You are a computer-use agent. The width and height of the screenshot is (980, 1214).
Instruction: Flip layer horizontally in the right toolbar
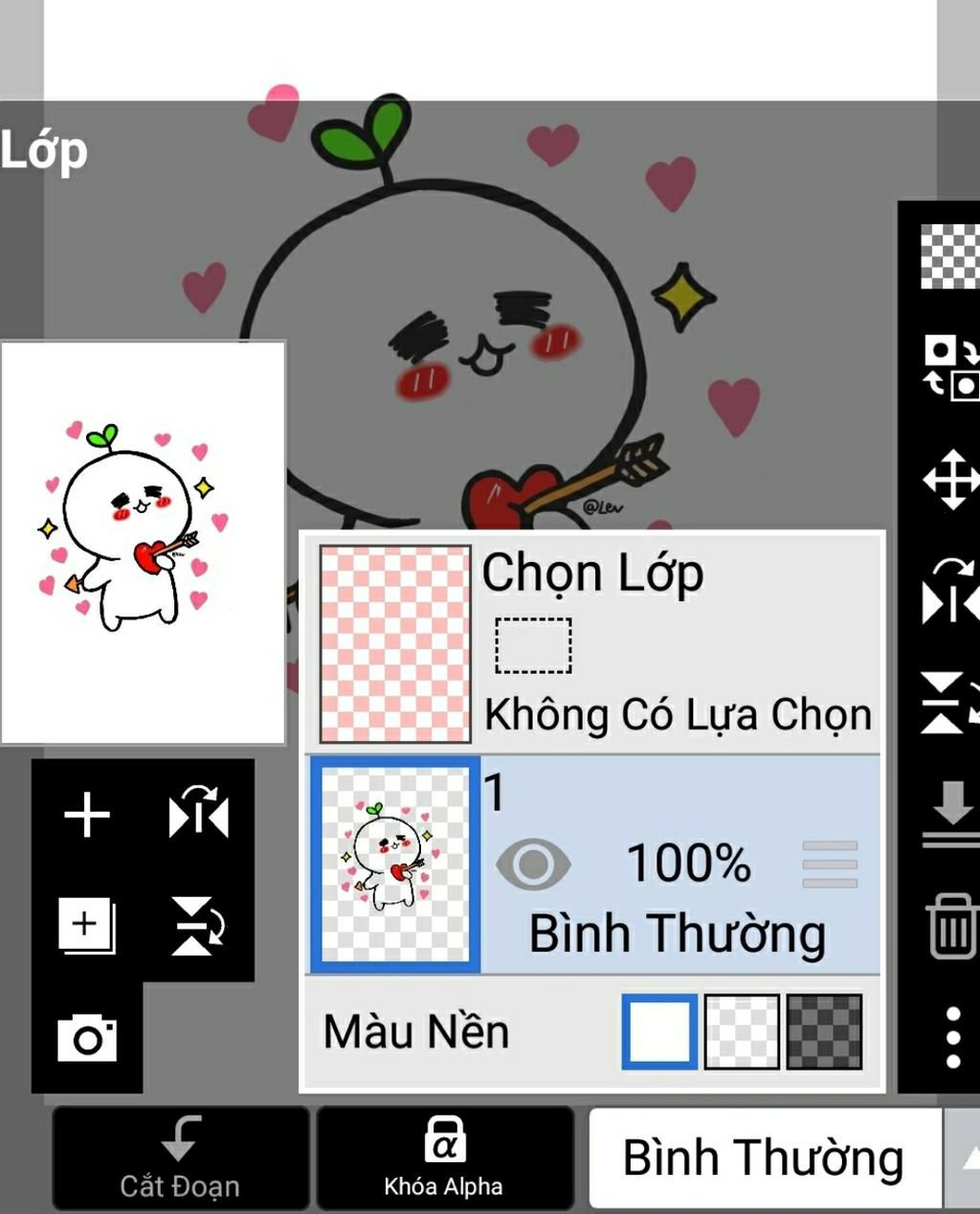[x=950, y=592]
